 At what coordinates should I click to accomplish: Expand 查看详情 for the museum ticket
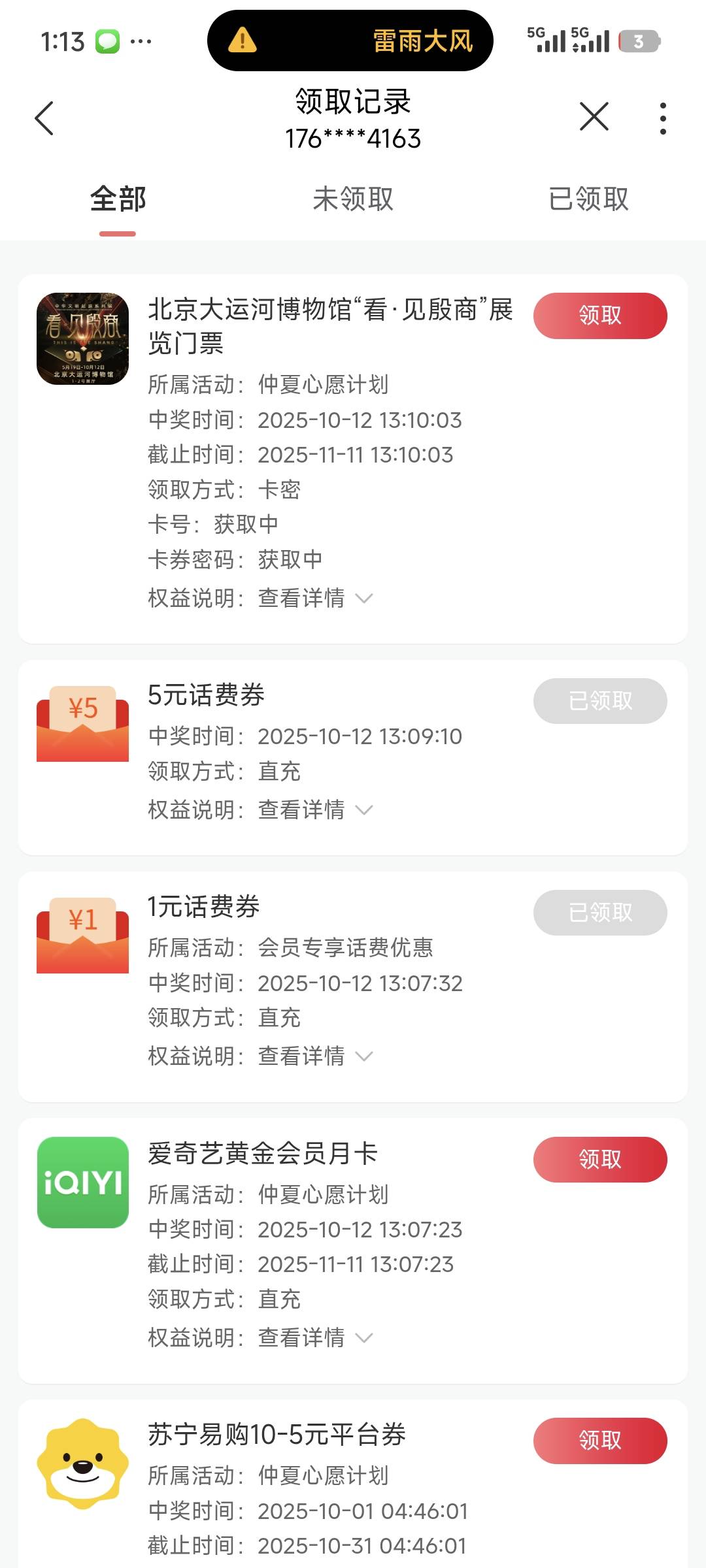click(x=315, y=598)
